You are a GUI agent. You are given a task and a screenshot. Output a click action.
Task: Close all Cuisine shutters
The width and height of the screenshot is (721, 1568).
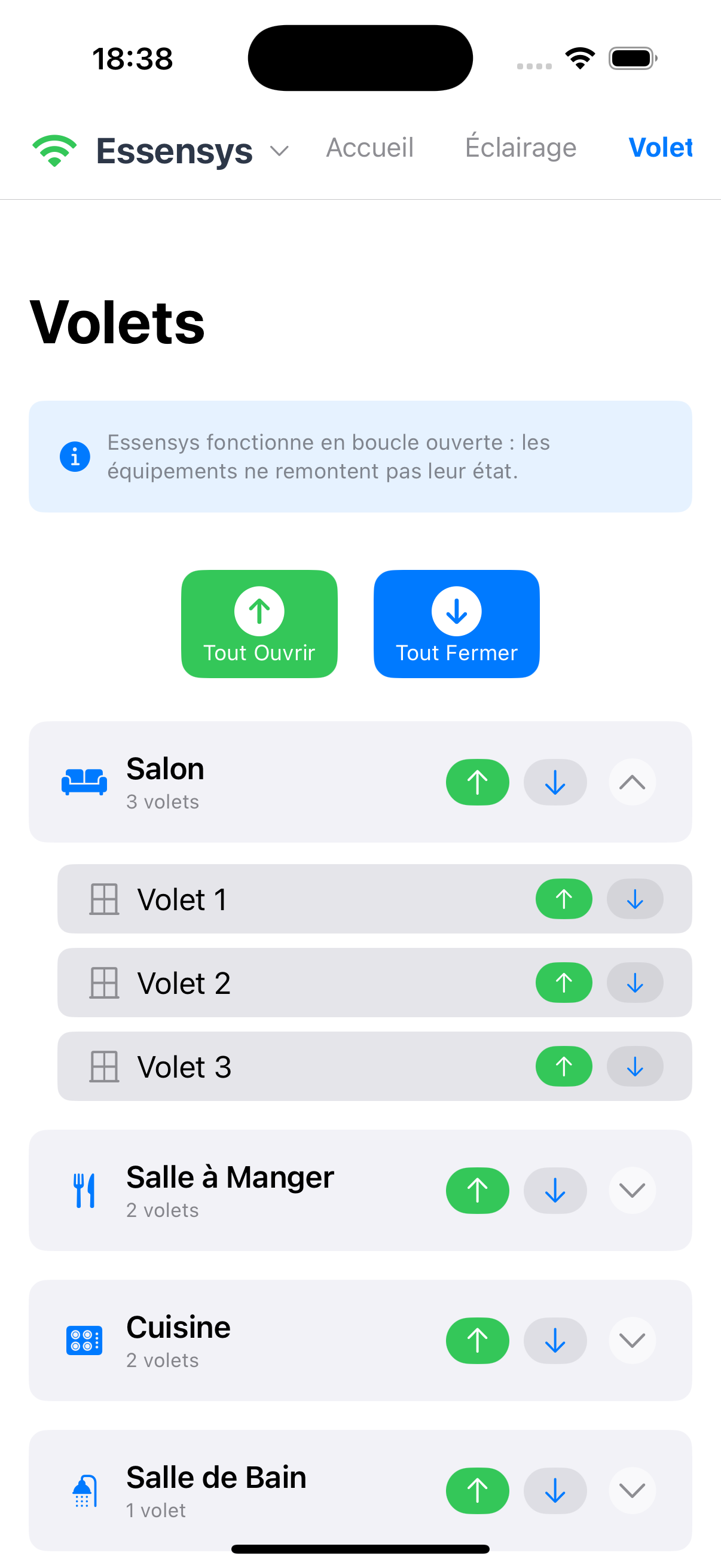pyautogui.click(x=555, y=1340)
